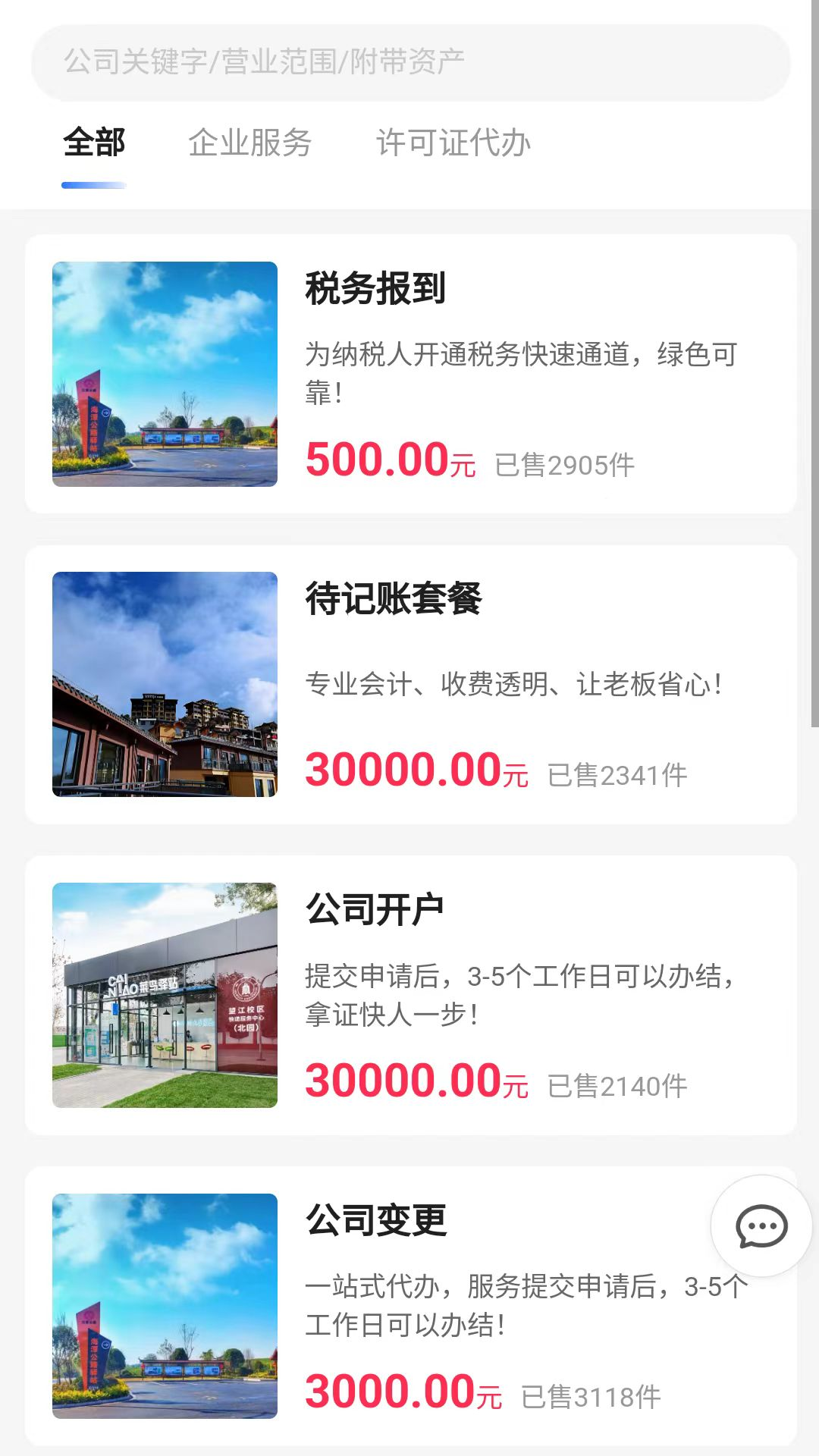
Task: Tap the 税务报到 service title text
Action: [x=372, y=290]
